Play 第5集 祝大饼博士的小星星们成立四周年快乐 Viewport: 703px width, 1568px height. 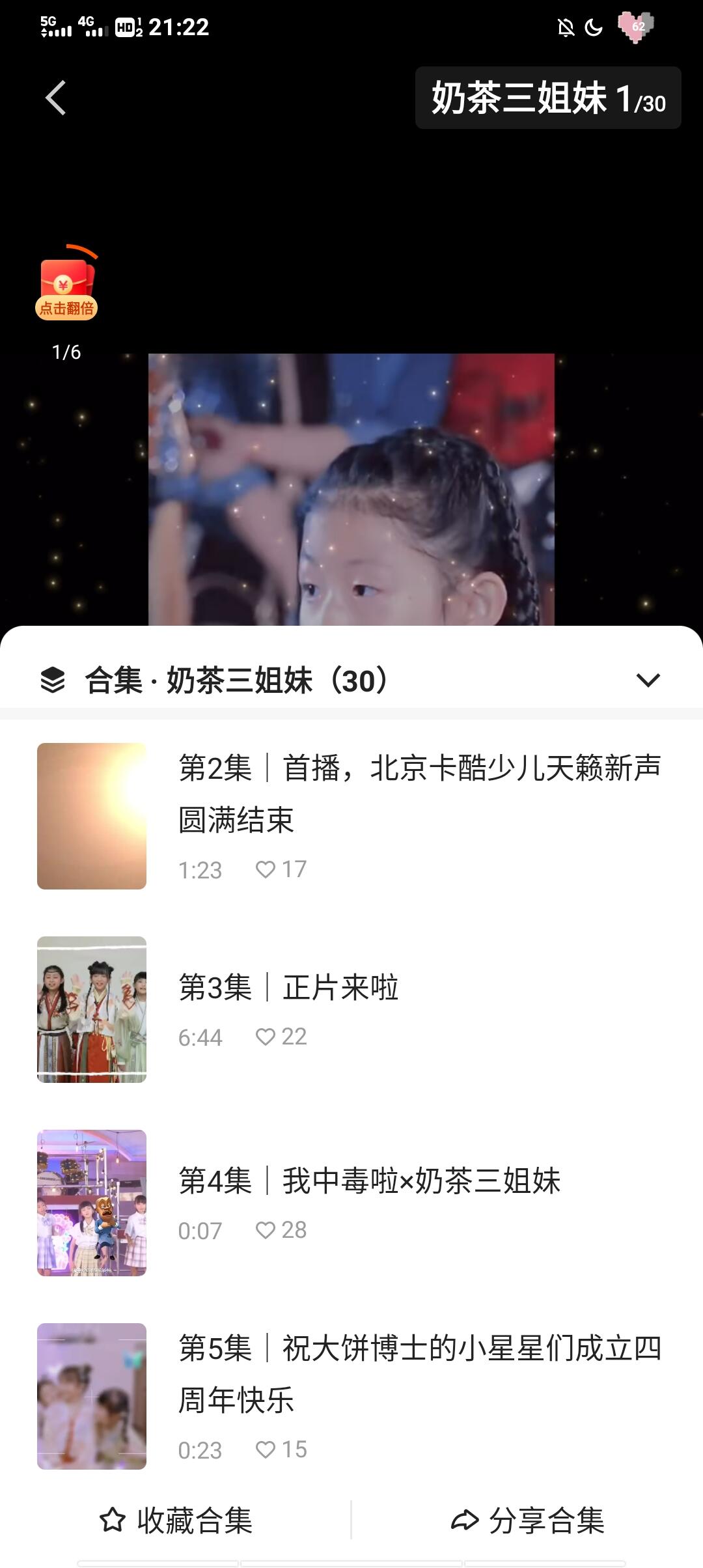click(351, 1395)
